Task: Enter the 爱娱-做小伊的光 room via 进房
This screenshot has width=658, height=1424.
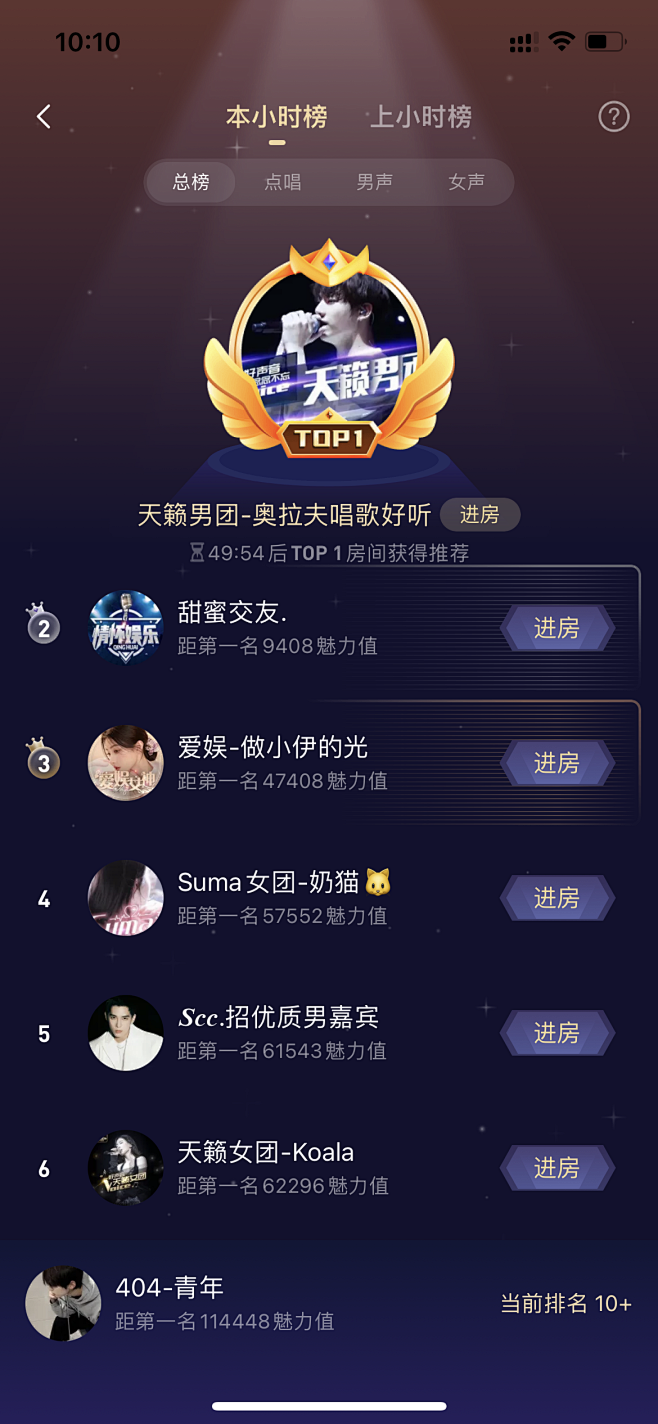Action: (556, 763)
